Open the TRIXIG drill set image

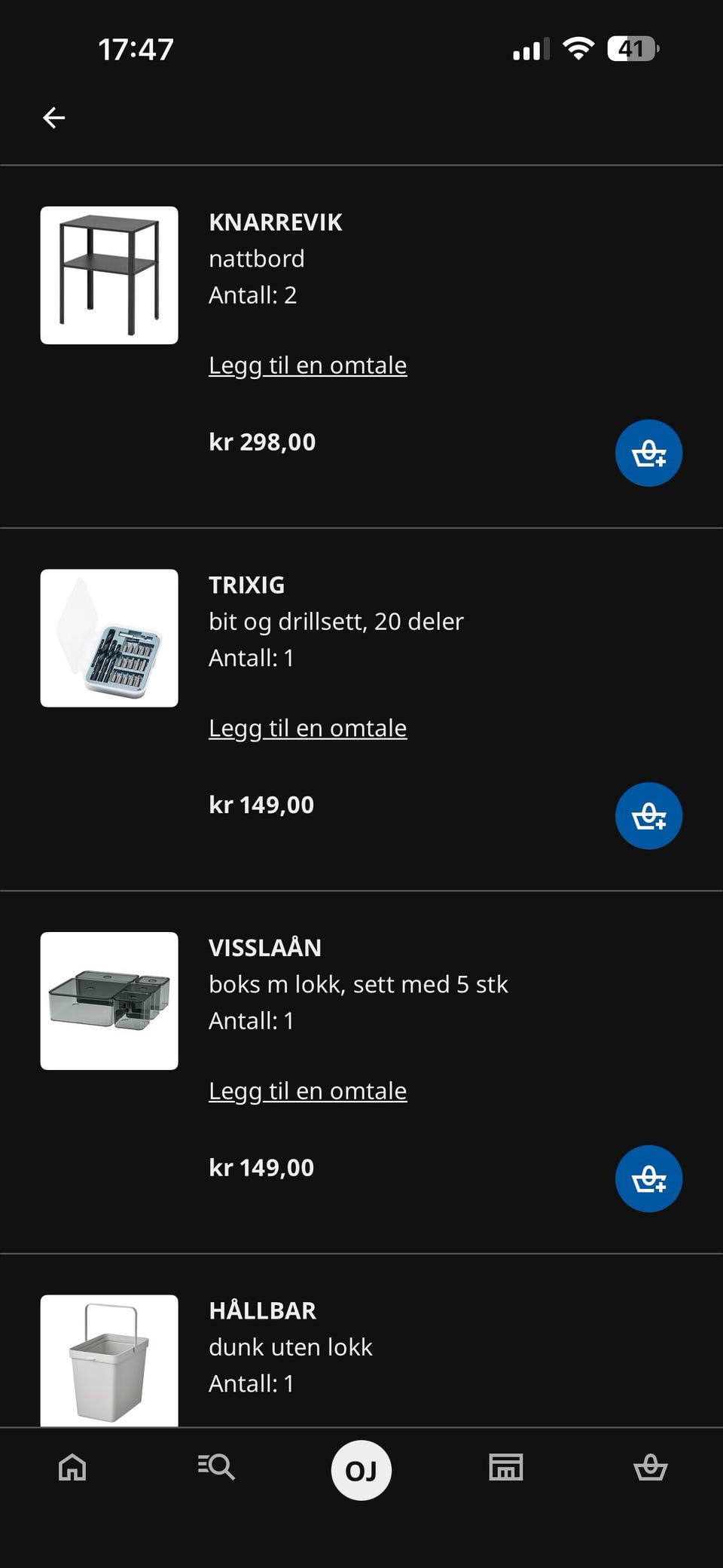point(109,638)
